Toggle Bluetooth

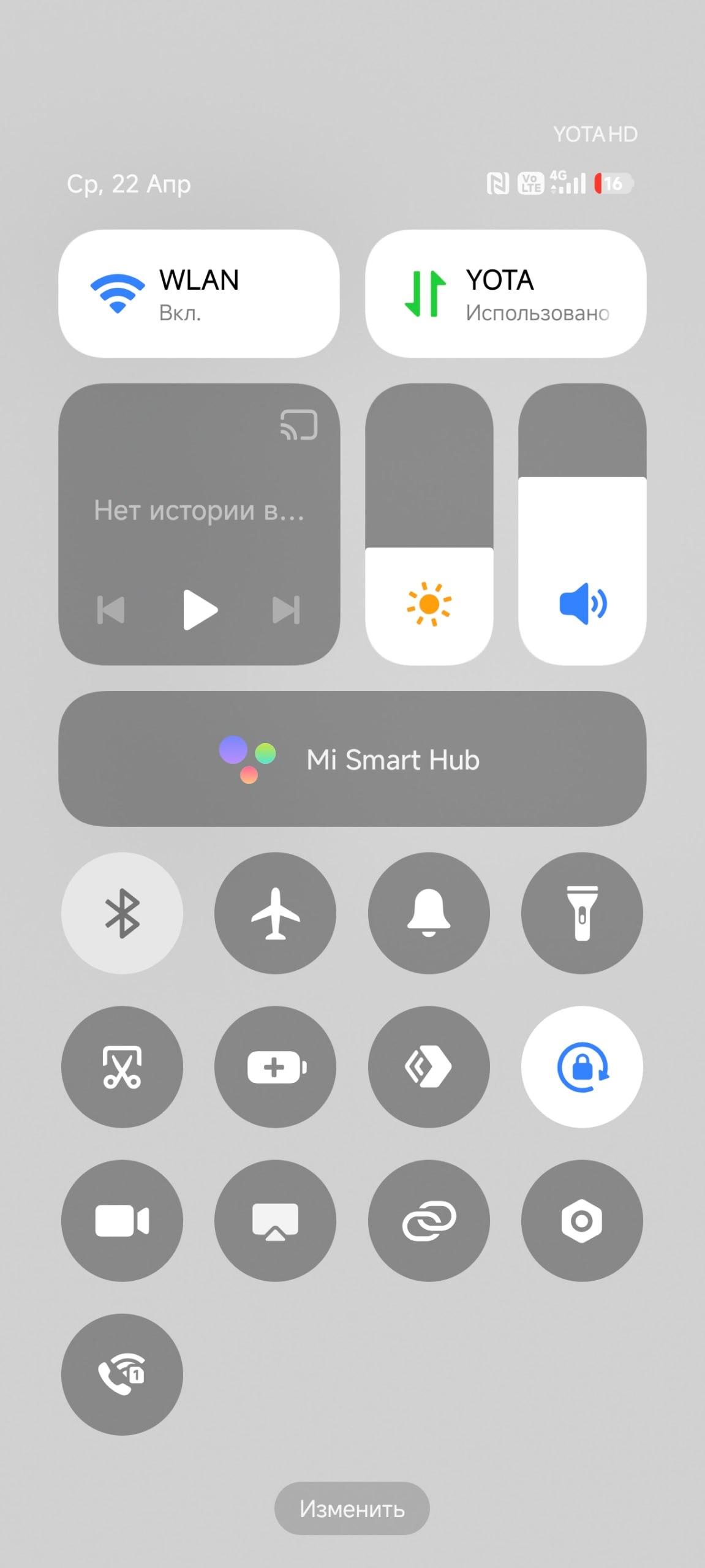pyautogui.click(x=122, y=913)
